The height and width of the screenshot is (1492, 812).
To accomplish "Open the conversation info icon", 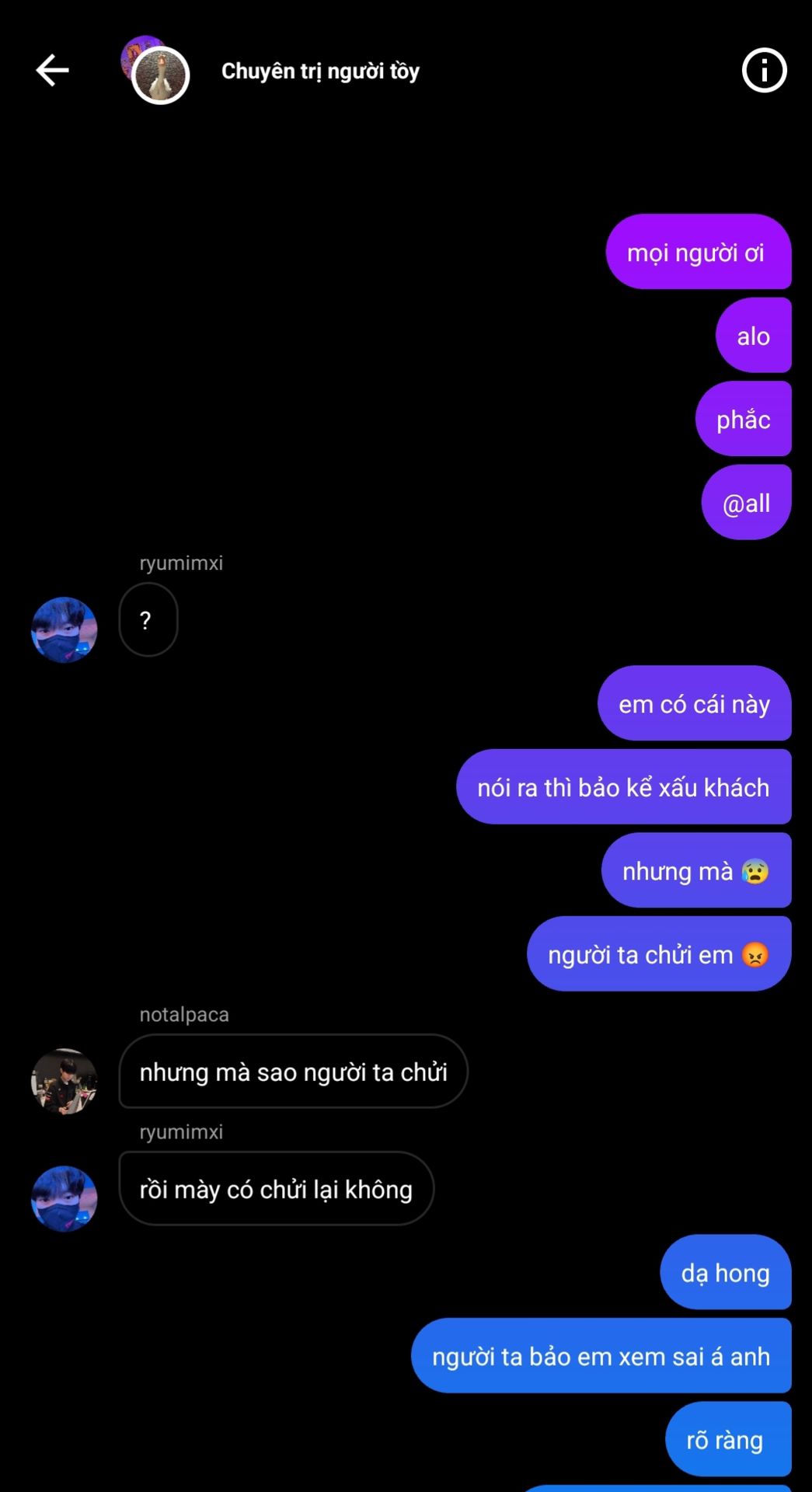I will (x=764, y=71).
